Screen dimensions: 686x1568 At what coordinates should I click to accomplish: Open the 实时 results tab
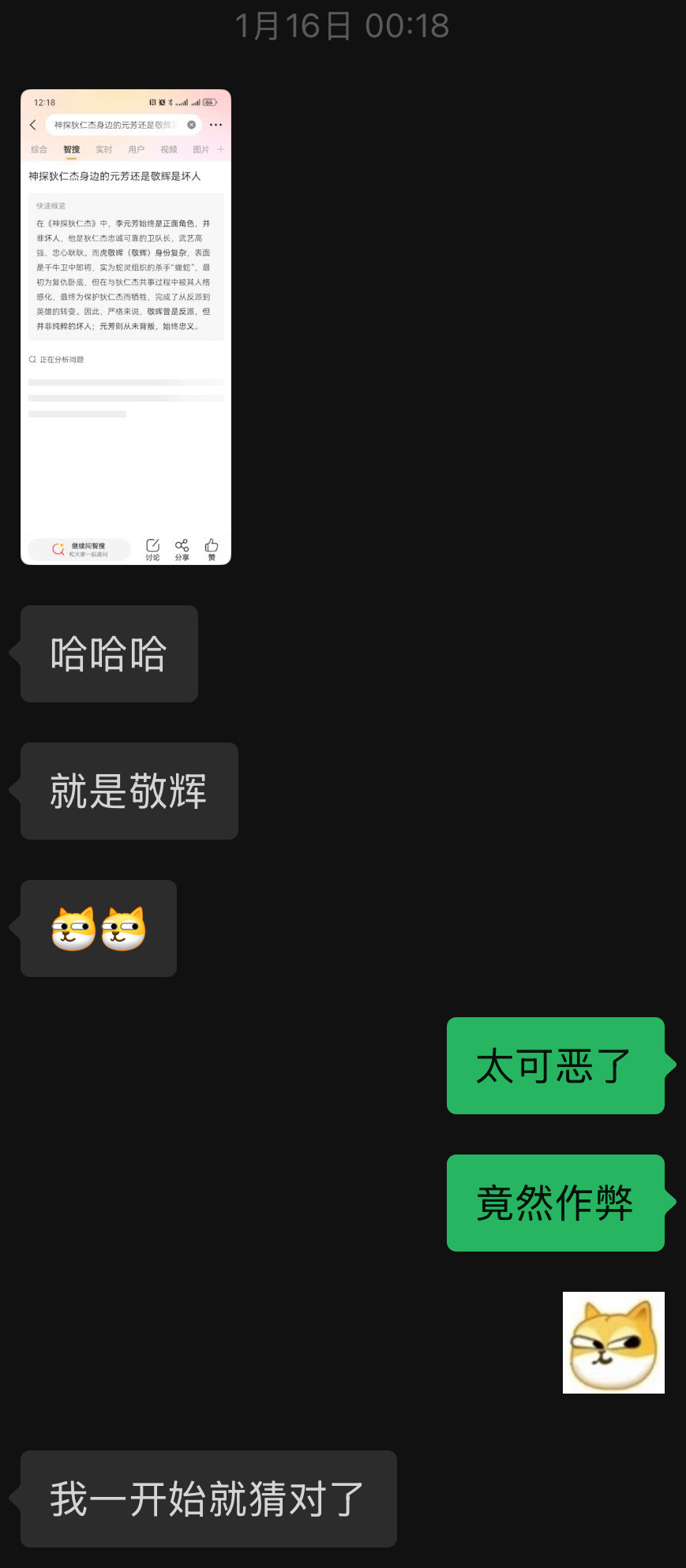[x=103, y=149]
